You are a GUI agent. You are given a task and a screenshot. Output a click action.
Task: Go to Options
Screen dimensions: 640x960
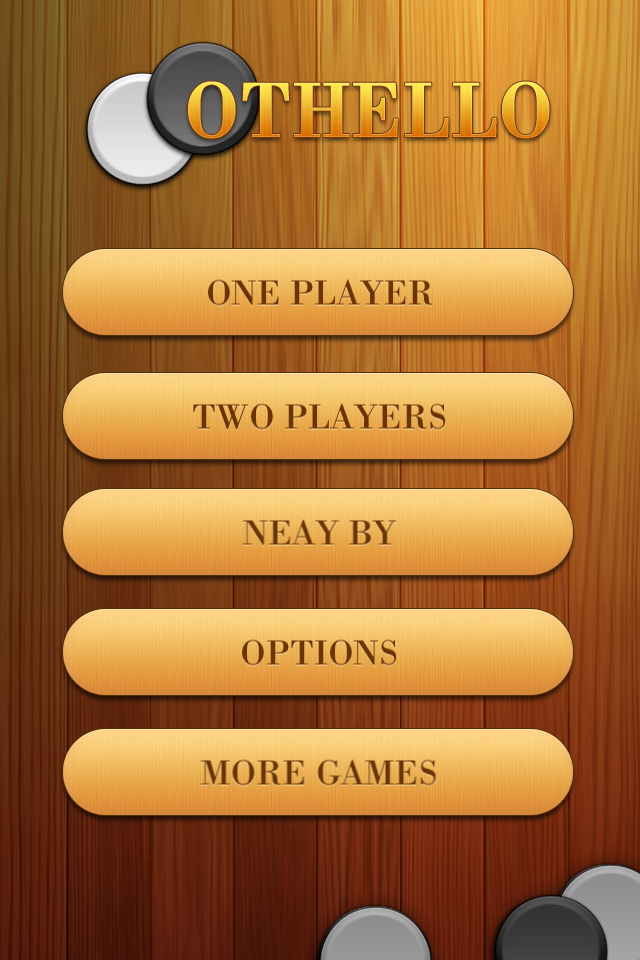tap(318, 652)
